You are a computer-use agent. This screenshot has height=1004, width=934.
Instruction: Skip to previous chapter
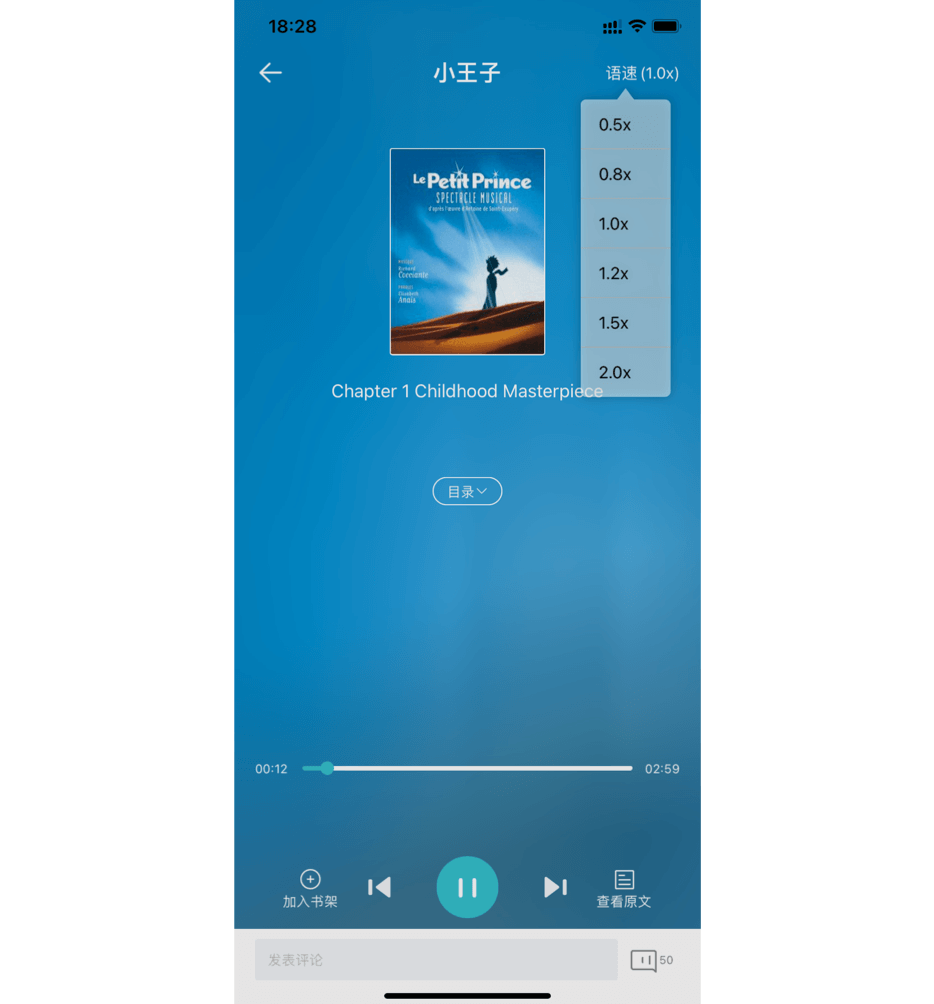pos(379,887)
